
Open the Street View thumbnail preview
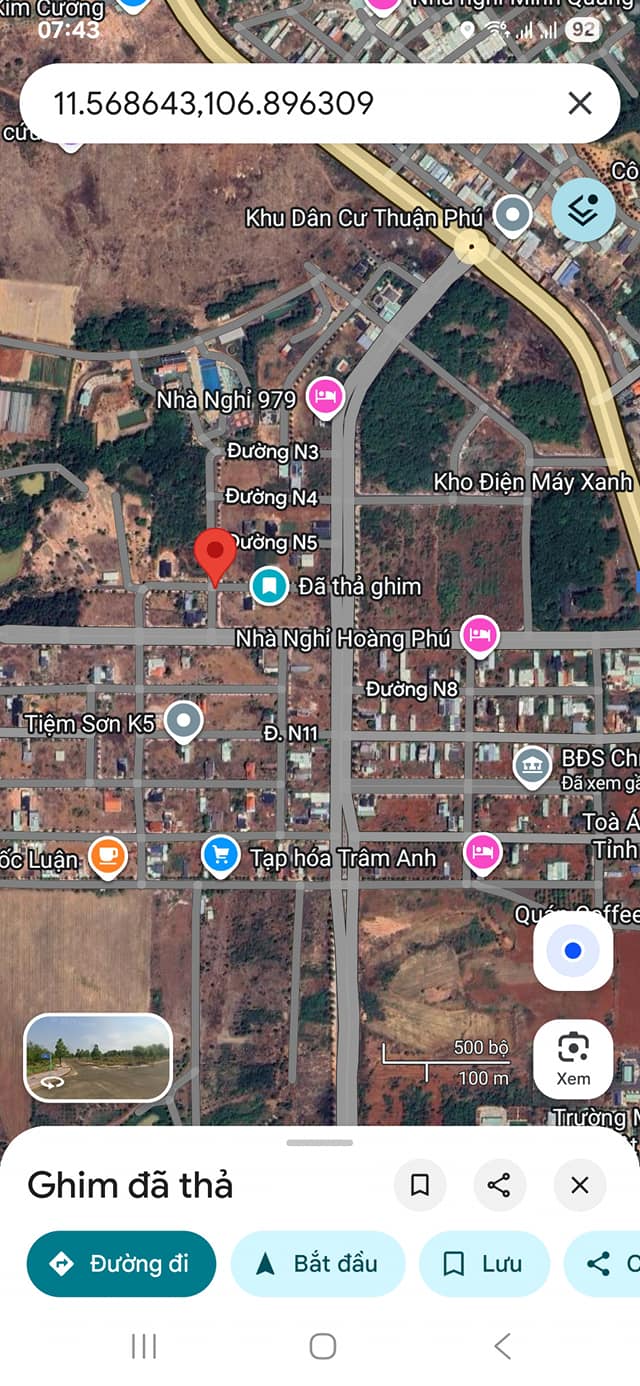click(x=98, y=1057)
